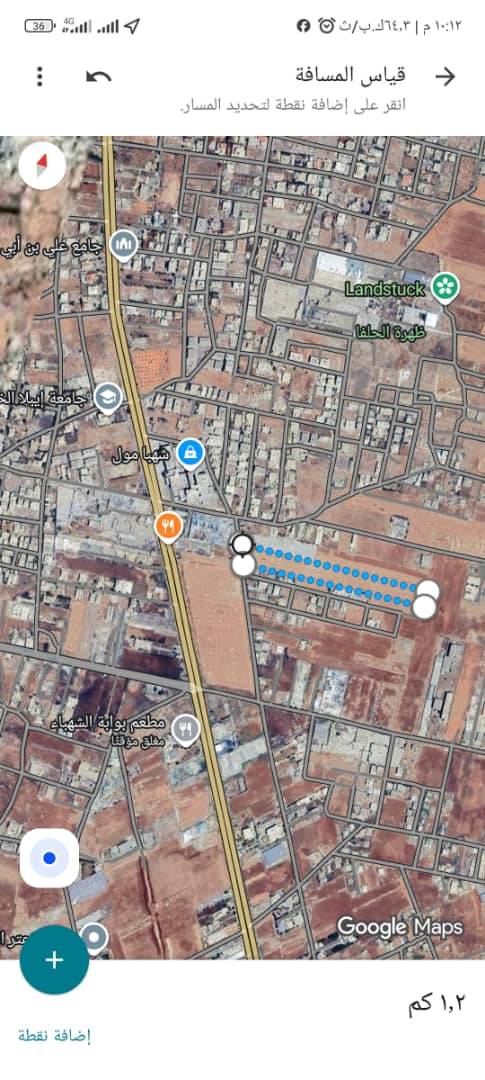Add a point with the plus button

pos(54,959)
